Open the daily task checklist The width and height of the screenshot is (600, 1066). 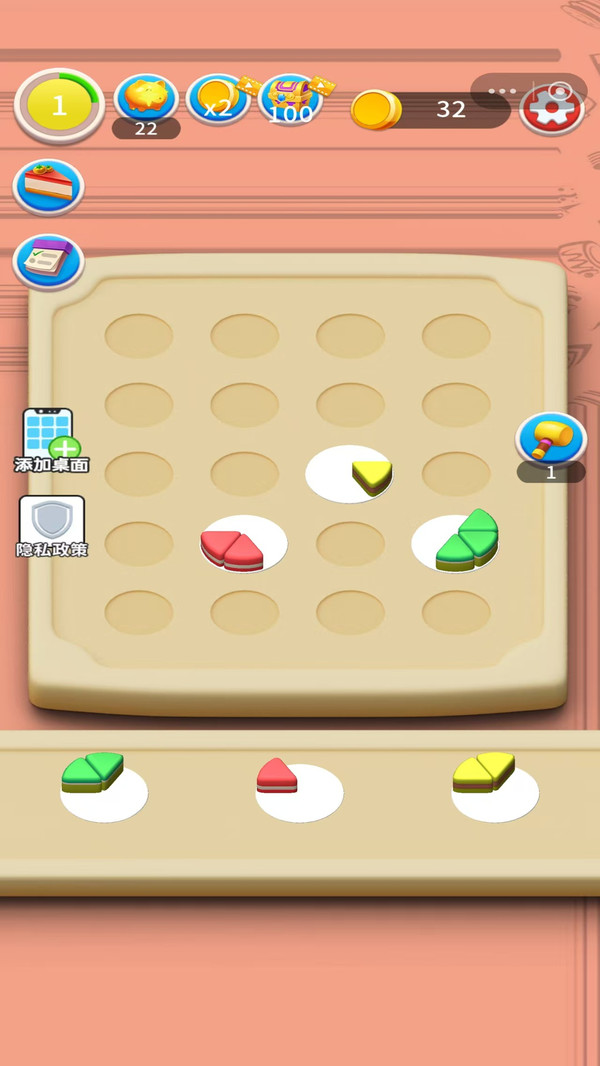point(48,261)
